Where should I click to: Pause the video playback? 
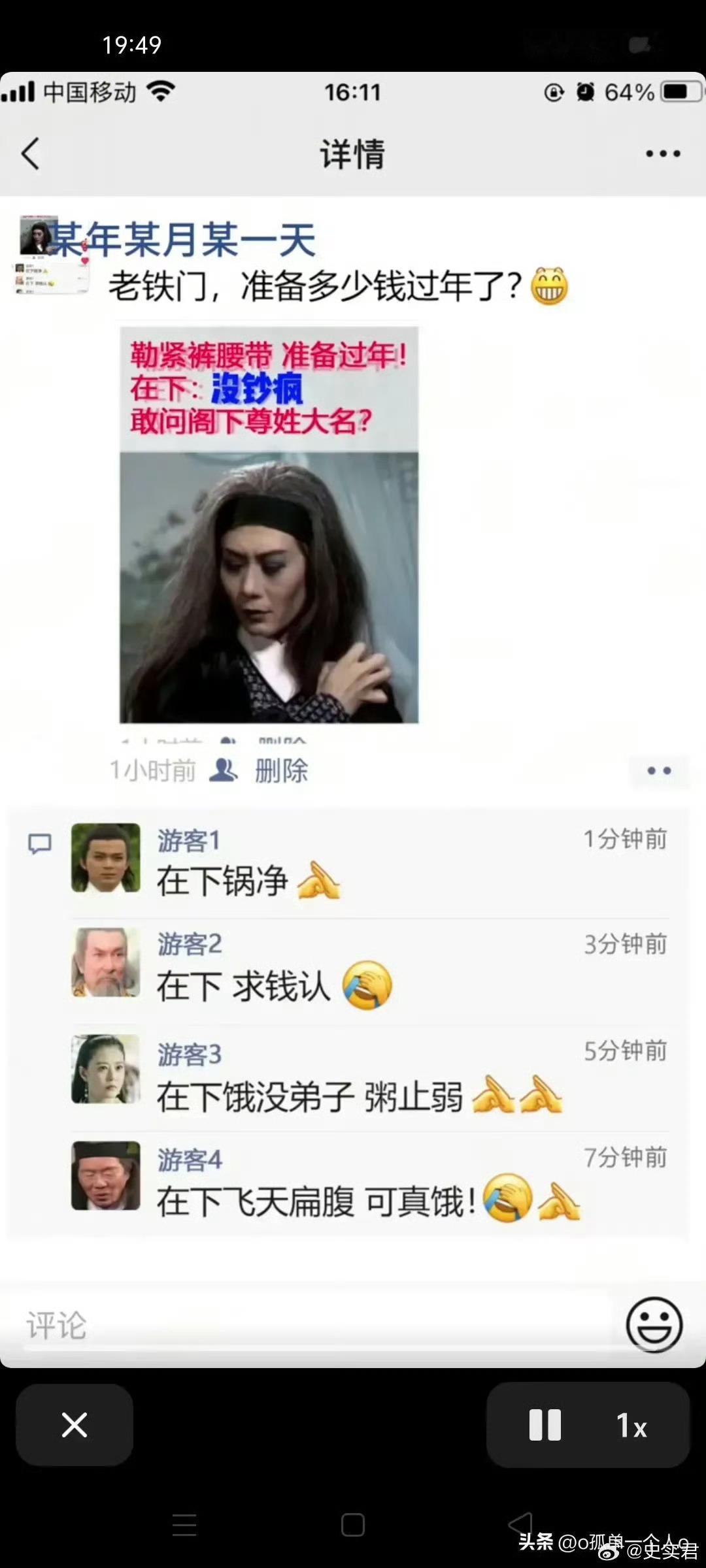click(546, 1426)
